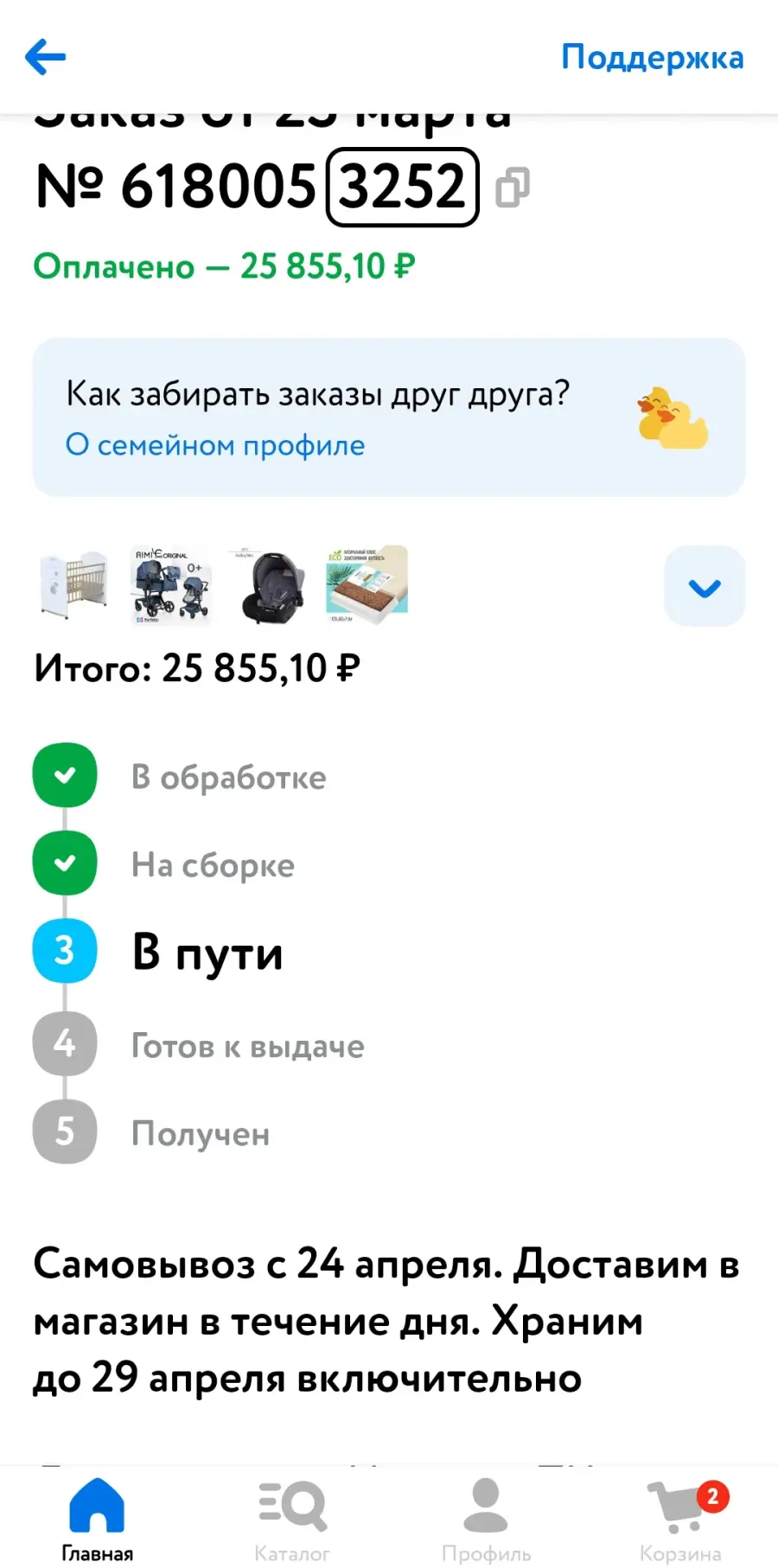Open the car seat item thumbnail
Image resolution: width=778 pixels, height=1568 pixels.
point(269,585)
